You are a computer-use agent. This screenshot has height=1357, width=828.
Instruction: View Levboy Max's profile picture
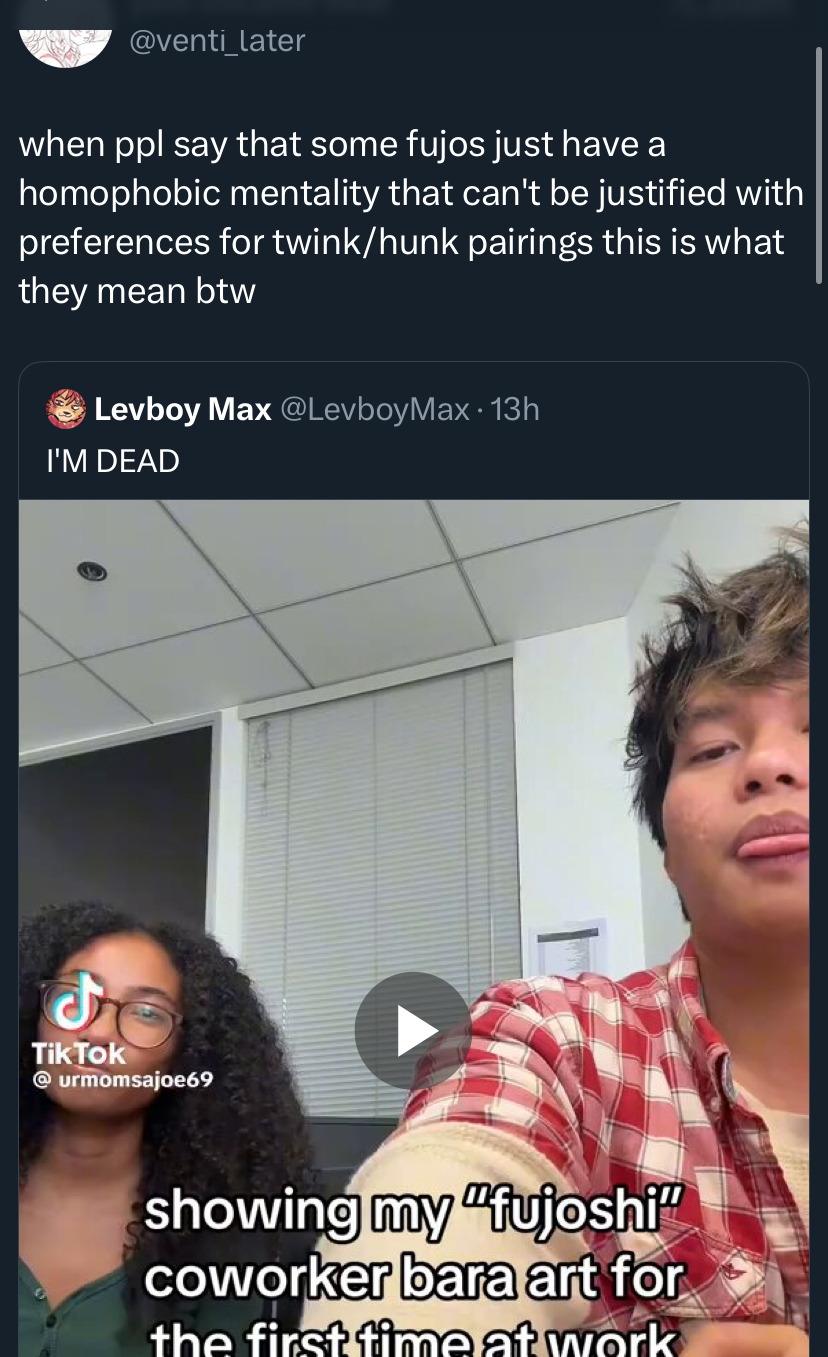(x=66, y=409)
